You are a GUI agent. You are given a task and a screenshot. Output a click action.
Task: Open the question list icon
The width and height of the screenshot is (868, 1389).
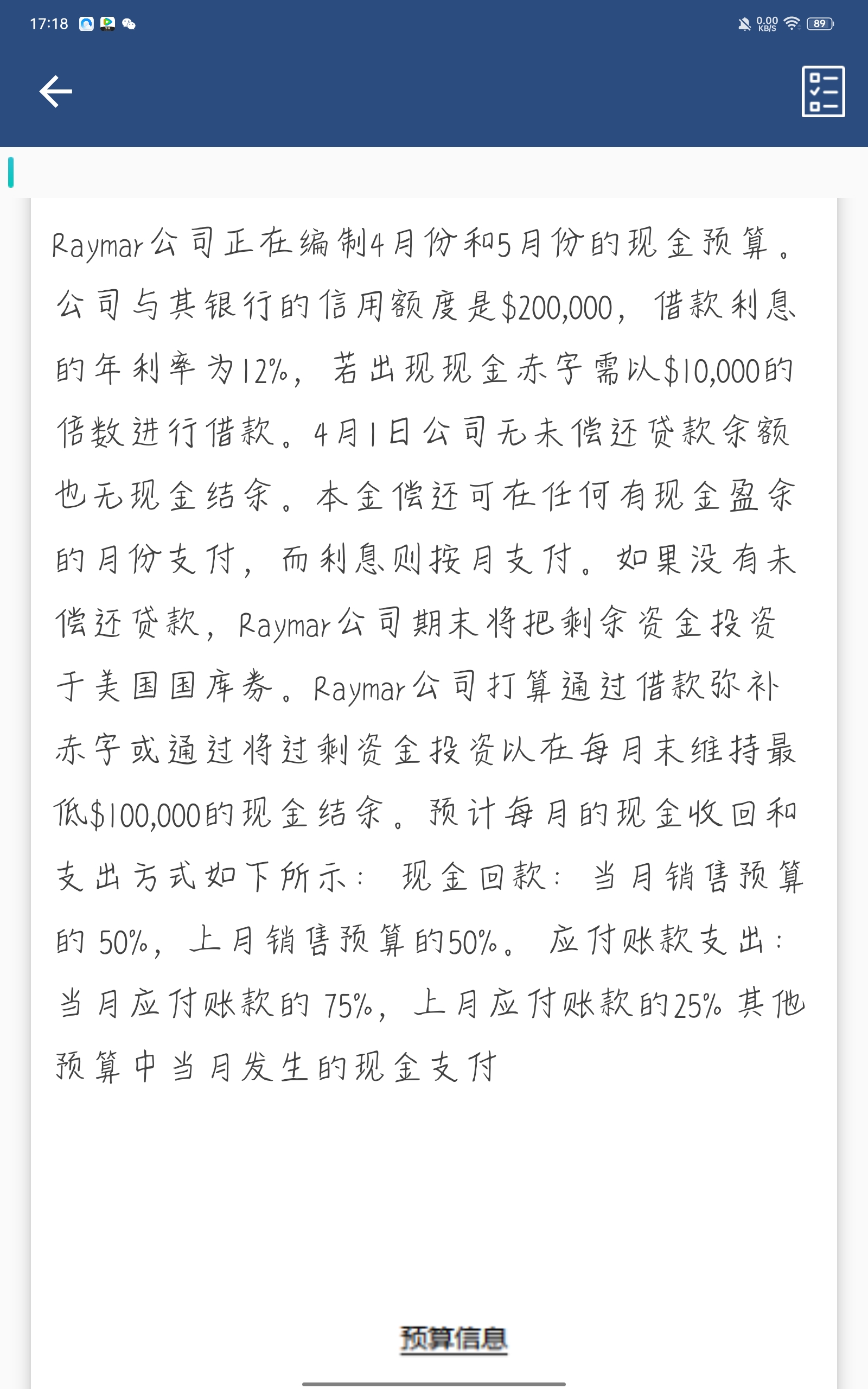point(822,91)
